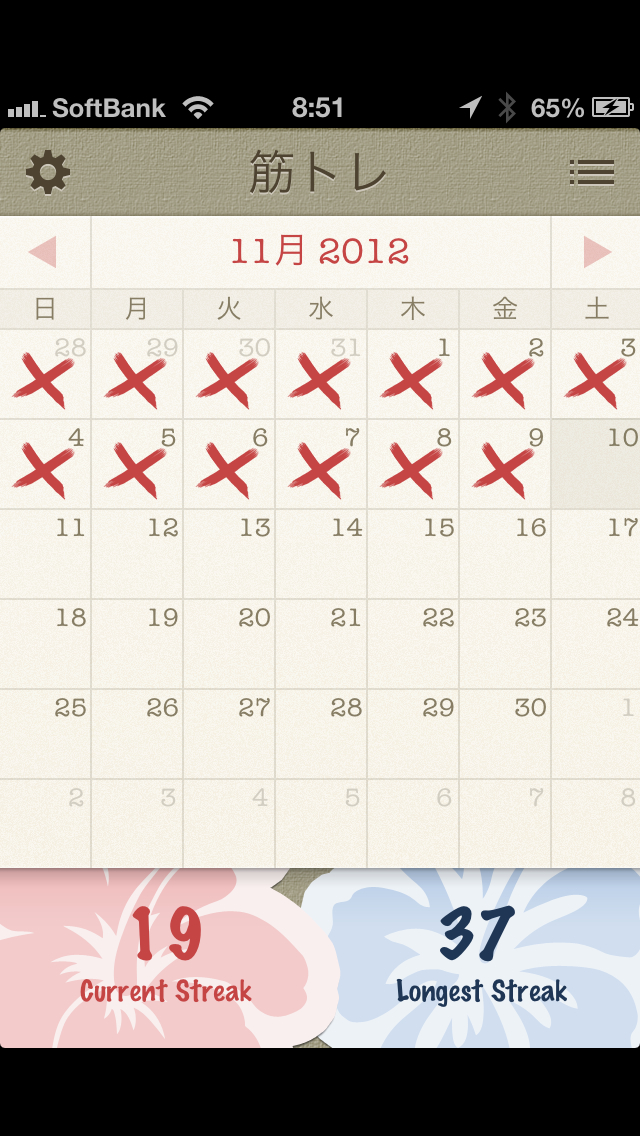Viewport: 640px width, 1136px height.
Task: Open the list menu icon
Action: click(x=591, y=173)
